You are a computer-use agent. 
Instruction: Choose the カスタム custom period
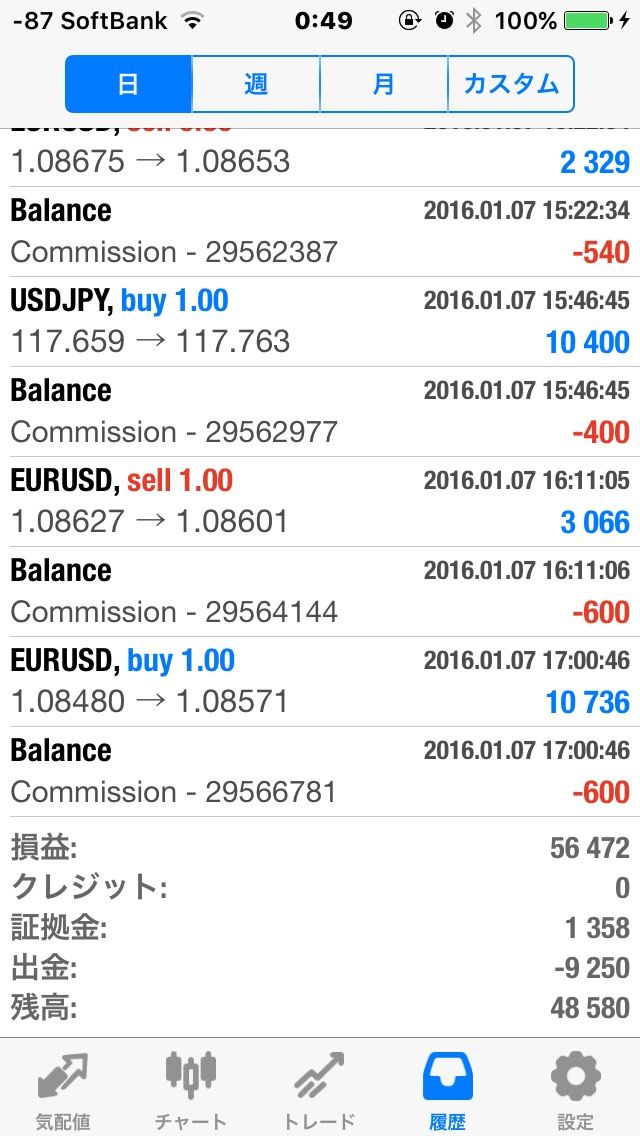point(511,84)
